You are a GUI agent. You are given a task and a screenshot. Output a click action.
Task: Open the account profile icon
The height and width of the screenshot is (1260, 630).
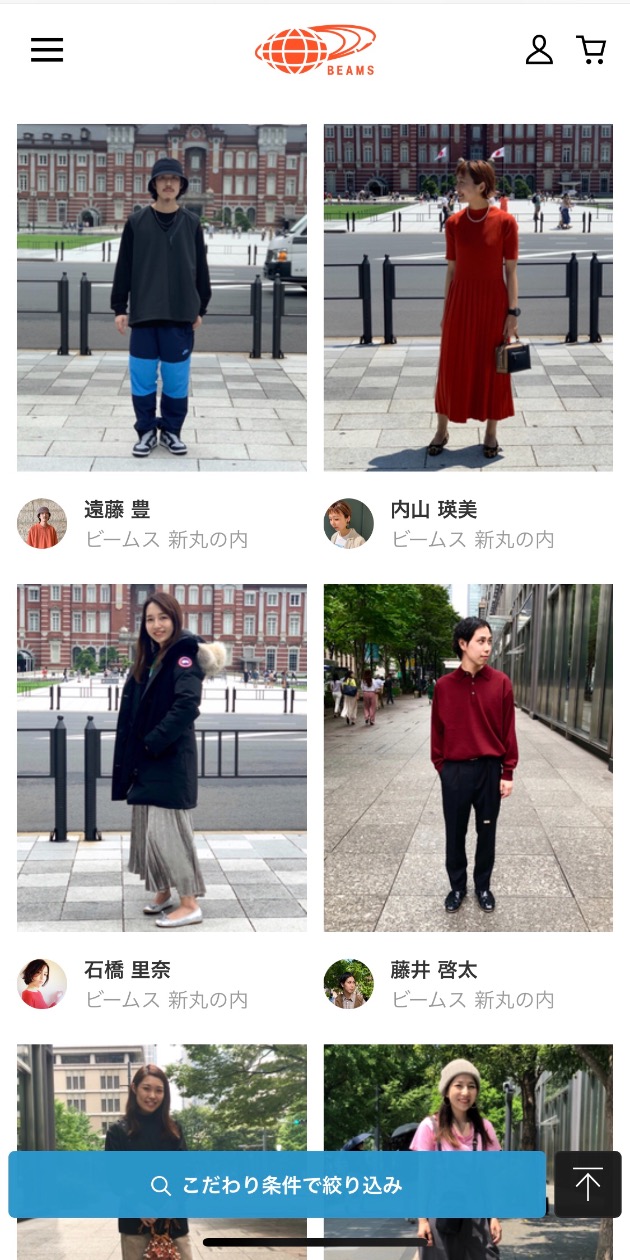point(539,50)
